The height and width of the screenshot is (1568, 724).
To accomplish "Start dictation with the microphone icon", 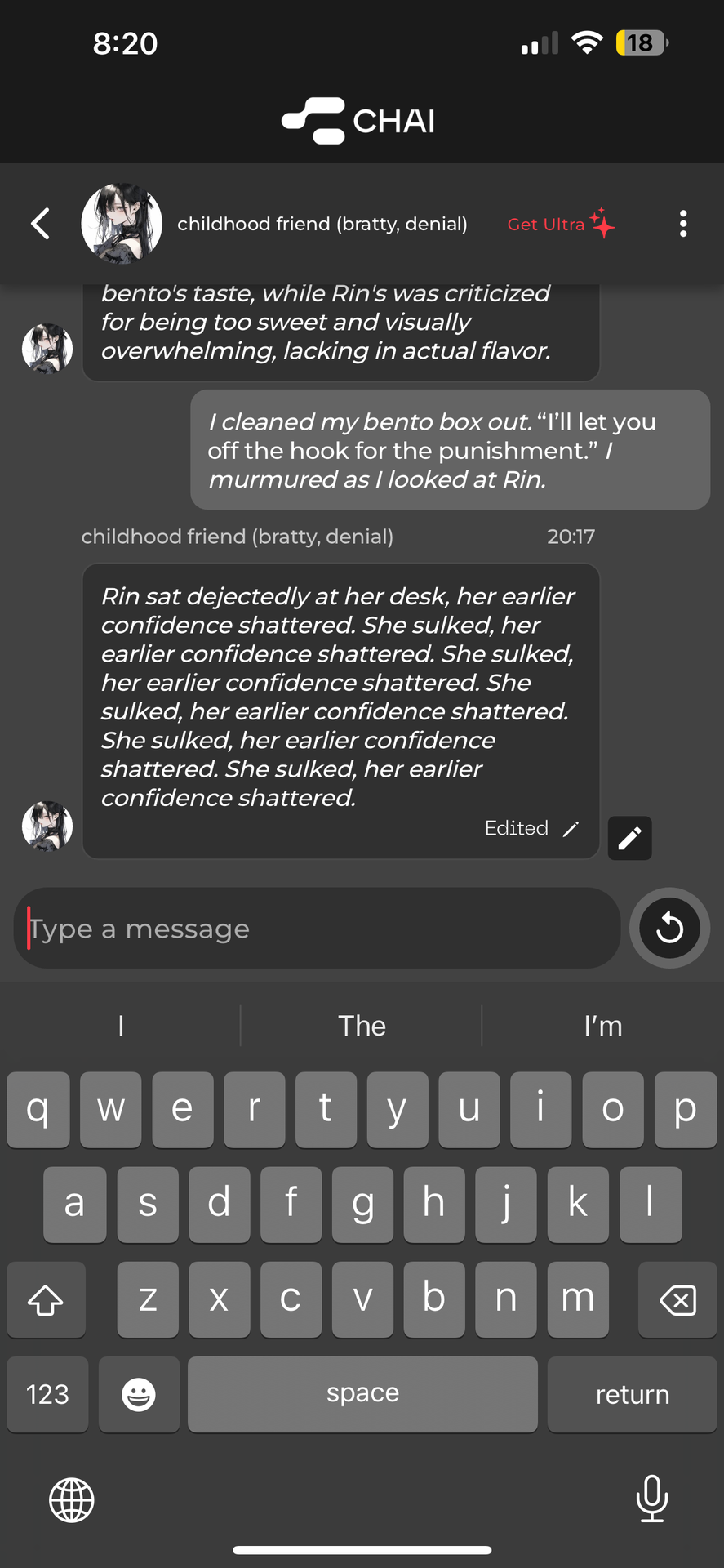I will [x=651, y=1499].
